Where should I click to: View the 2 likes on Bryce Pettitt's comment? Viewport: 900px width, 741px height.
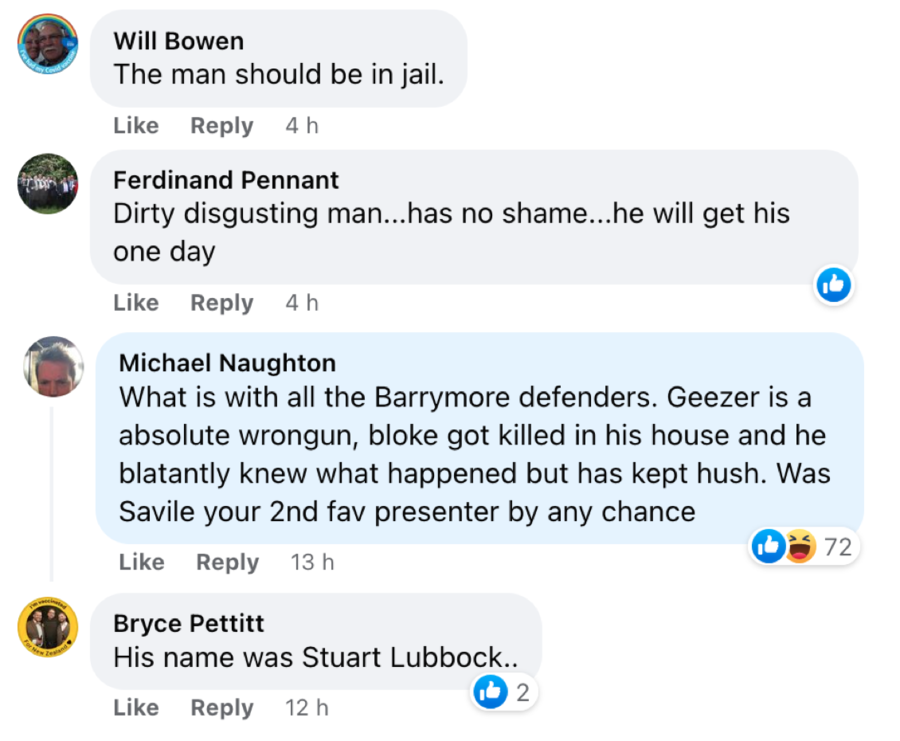(503, 691)
